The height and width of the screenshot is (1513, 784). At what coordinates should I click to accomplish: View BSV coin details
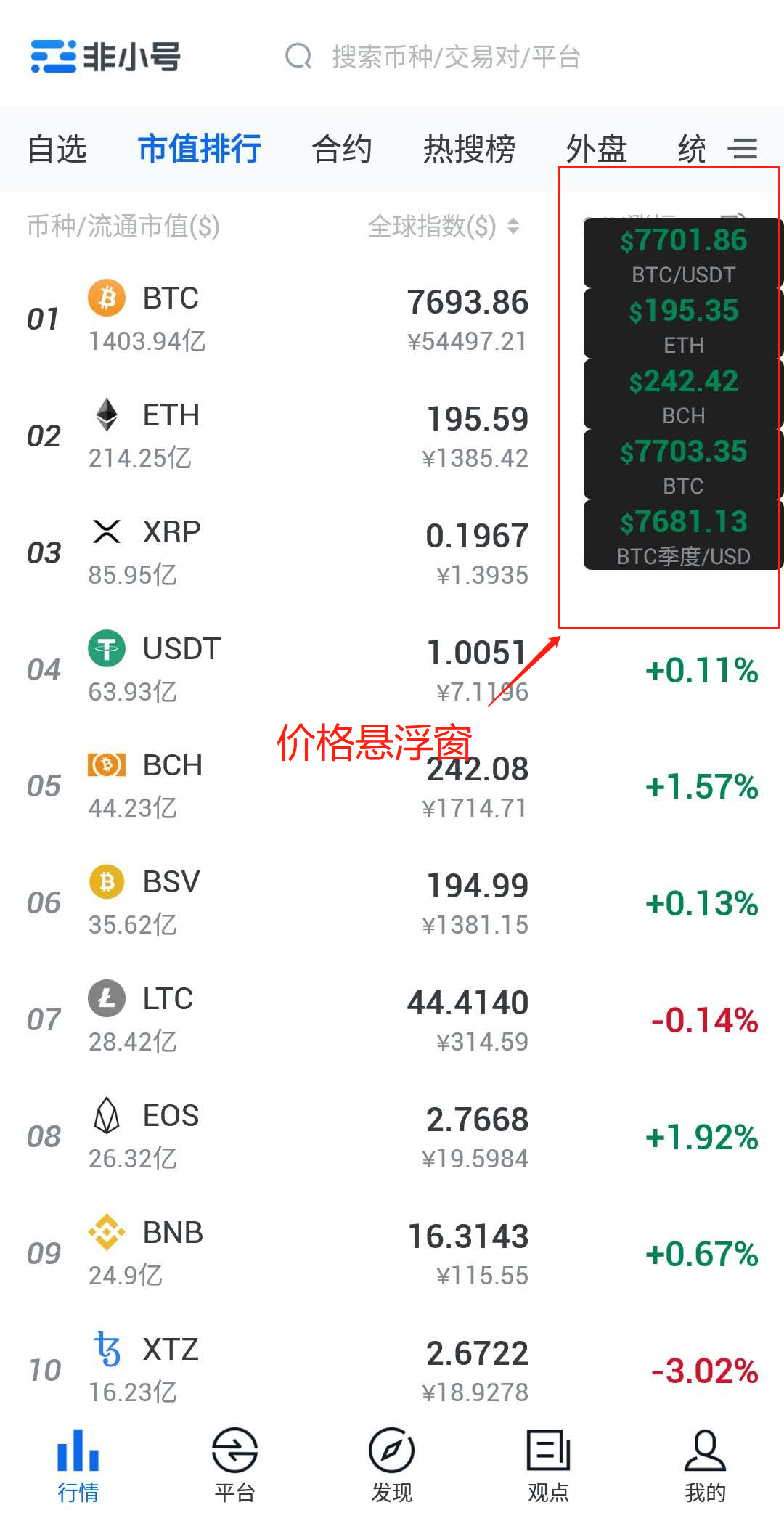392,903
